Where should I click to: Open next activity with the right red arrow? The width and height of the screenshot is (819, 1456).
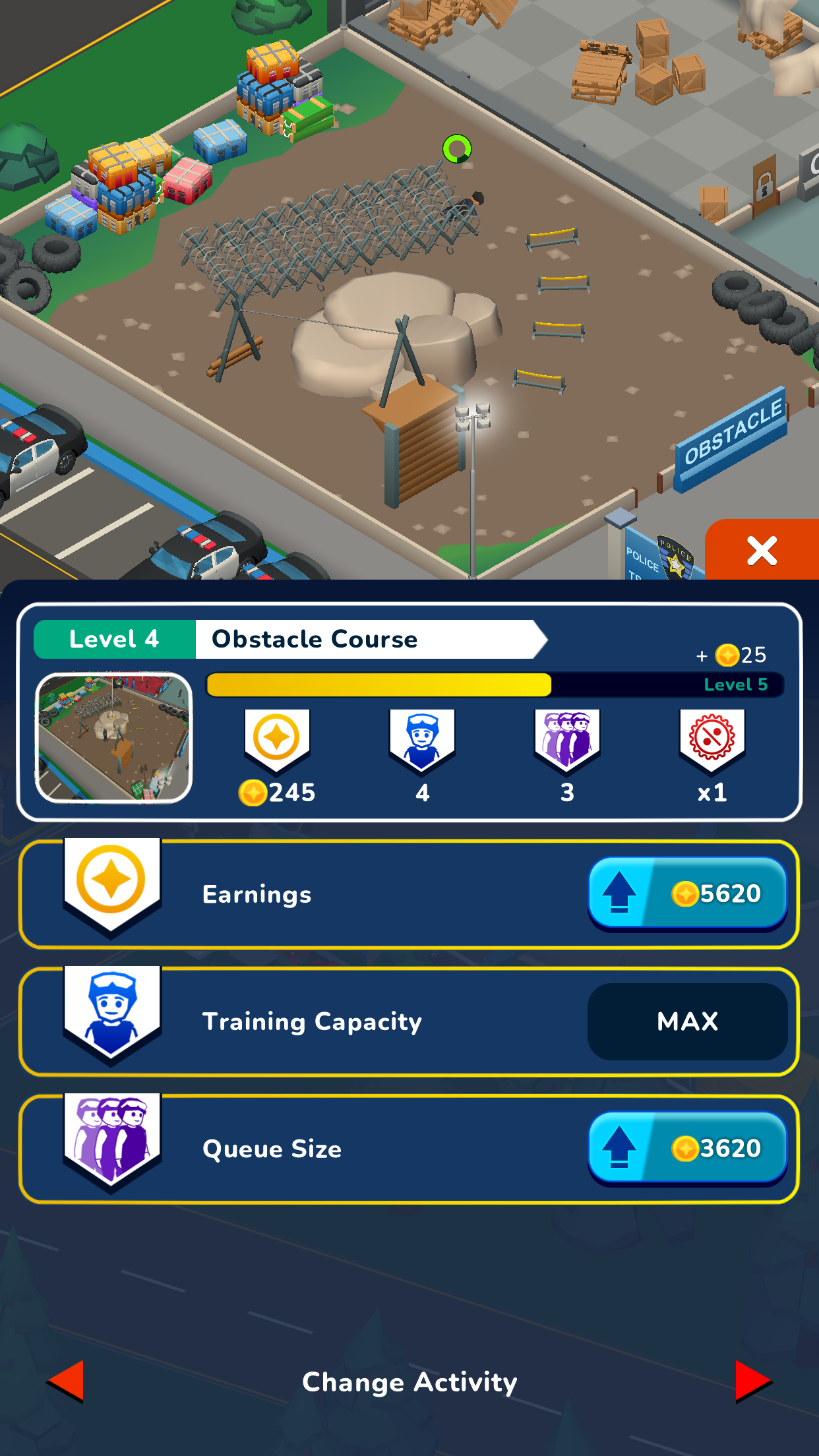coord(752,1383)
